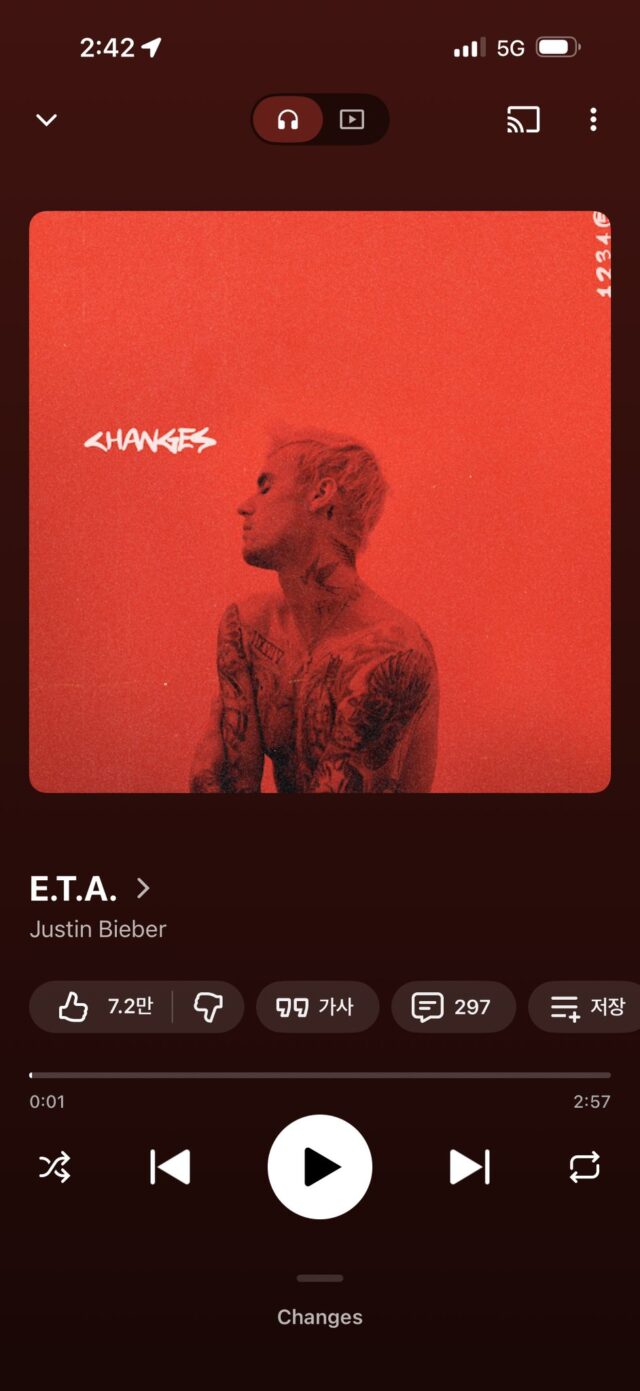Open the 297 comments
The image size is (640, 1391).
453,1007
